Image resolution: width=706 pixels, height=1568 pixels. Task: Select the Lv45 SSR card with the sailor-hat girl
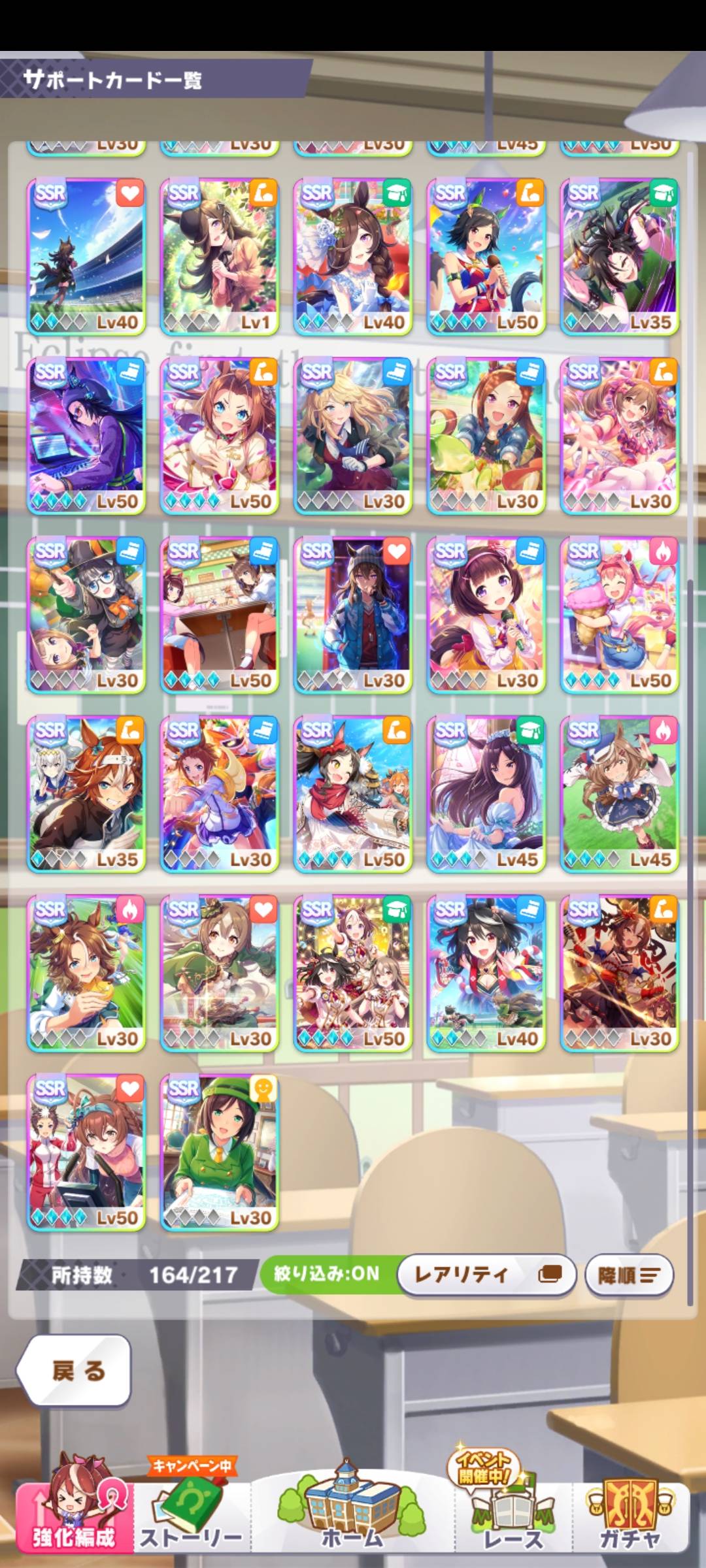point(619,794)
